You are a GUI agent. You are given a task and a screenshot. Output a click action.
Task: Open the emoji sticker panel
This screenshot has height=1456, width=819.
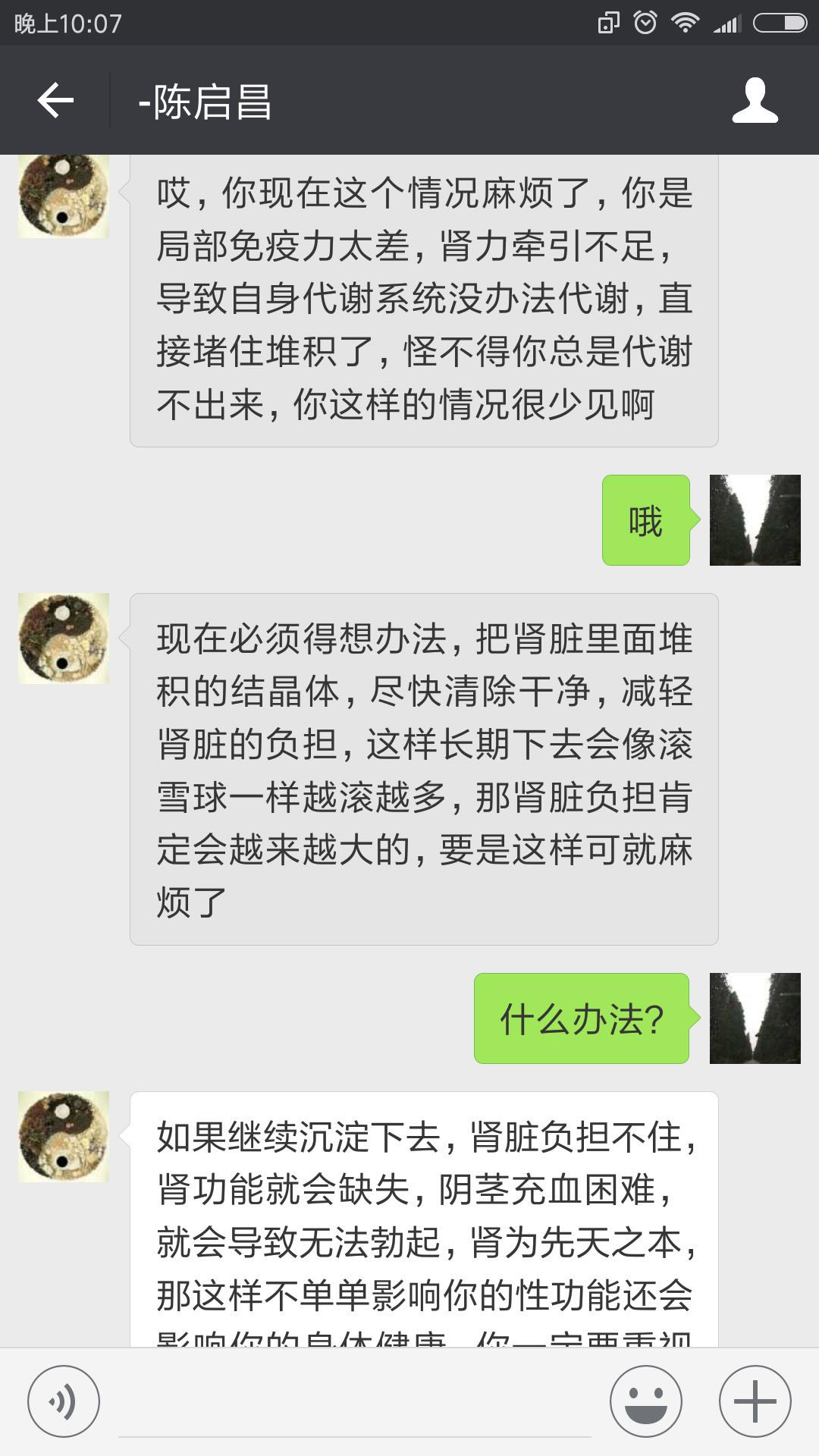pyautogui.click(x=646, y=1401)
